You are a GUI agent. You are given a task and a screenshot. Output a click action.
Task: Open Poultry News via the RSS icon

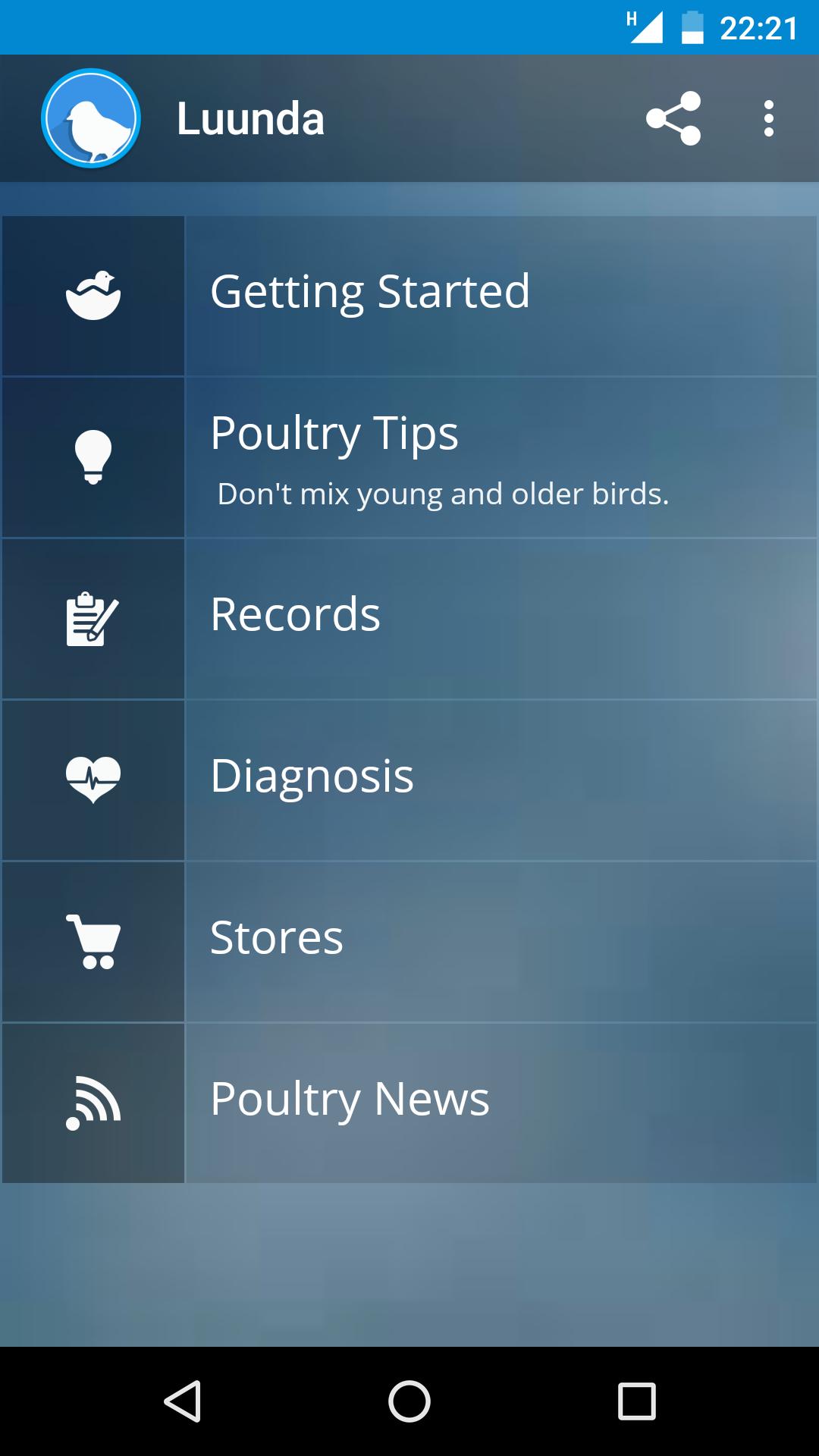click(93, 1101)
